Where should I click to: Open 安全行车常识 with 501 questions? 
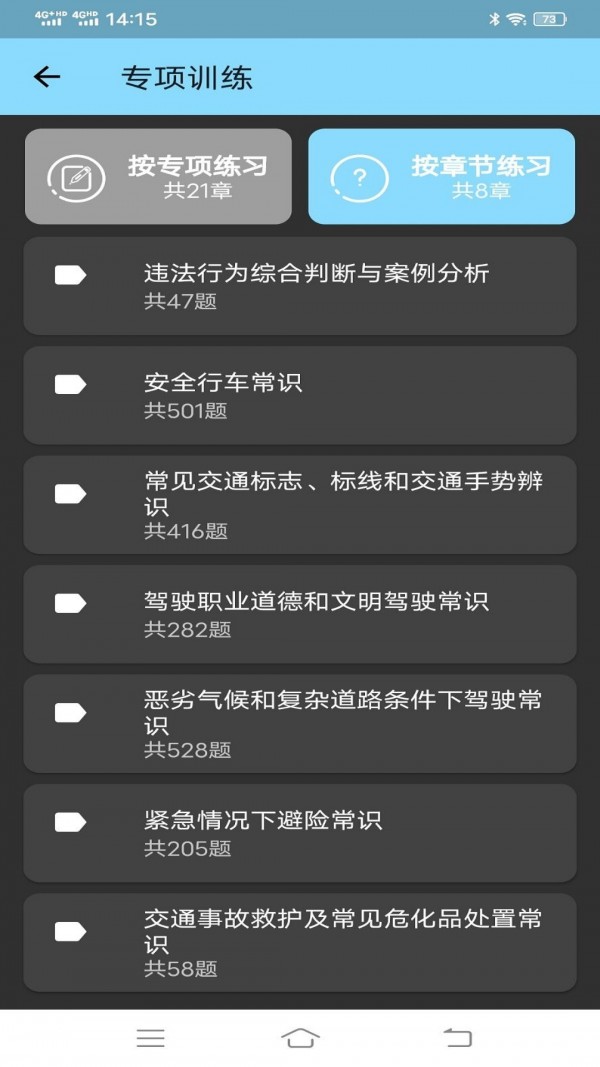pyautogui.click(x=300, y=395)
